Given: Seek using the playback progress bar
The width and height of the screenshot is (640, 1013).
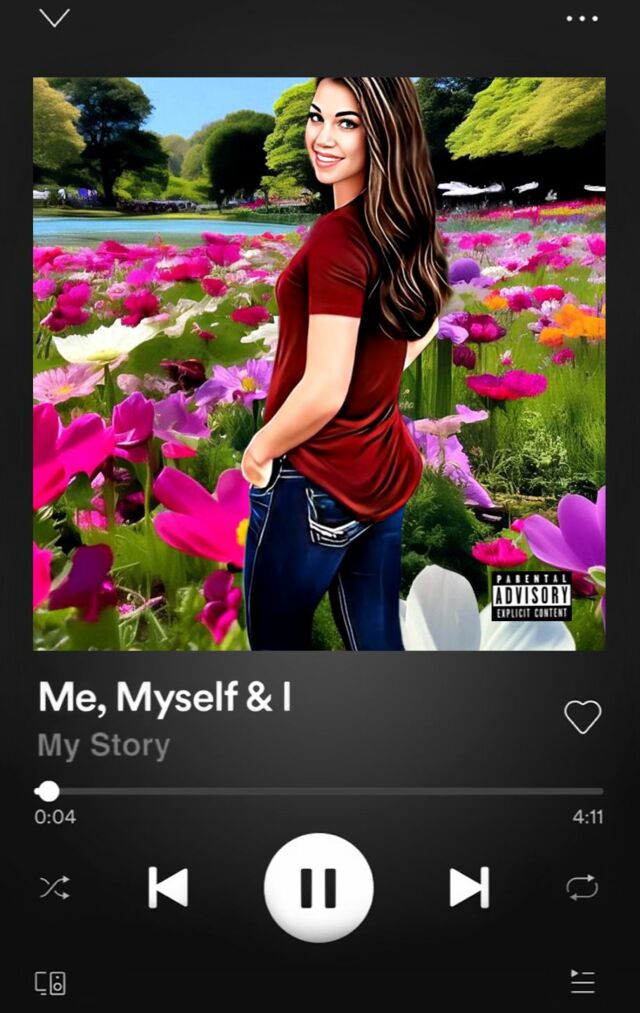Looking at the screenshot, I should [x=320, y=791].
